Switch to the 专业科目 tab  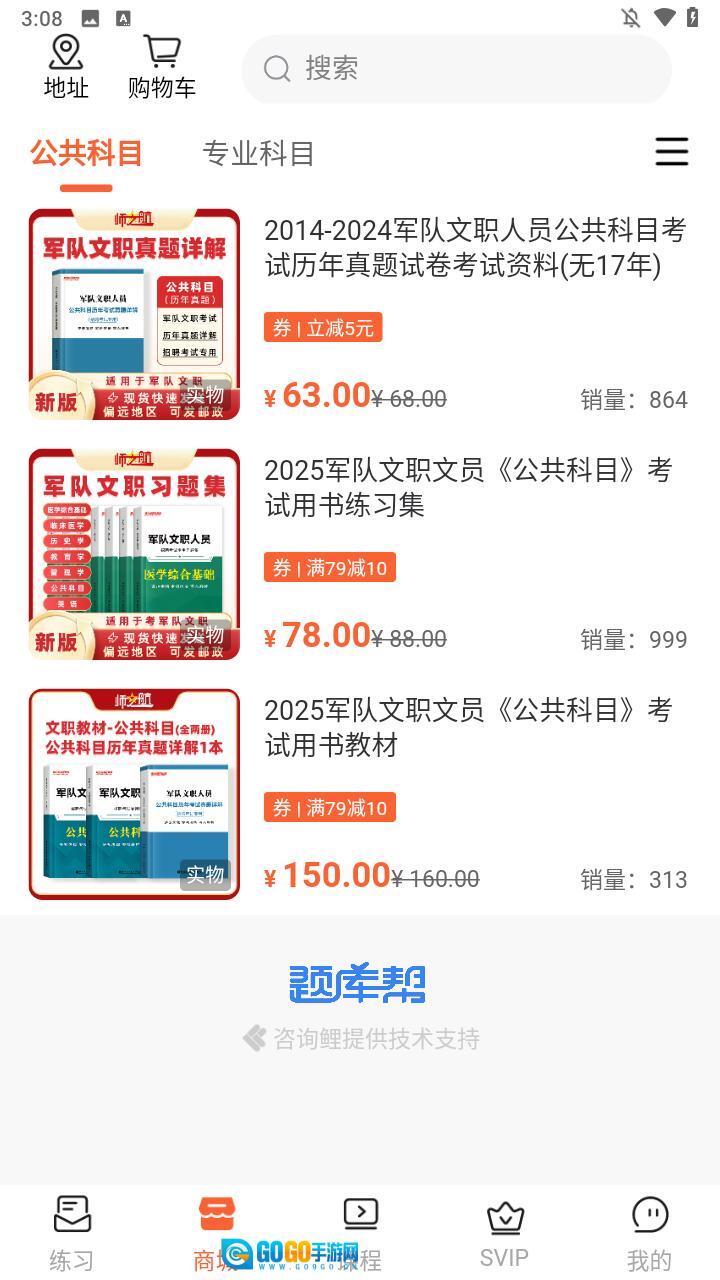click(x=258, y=154)
